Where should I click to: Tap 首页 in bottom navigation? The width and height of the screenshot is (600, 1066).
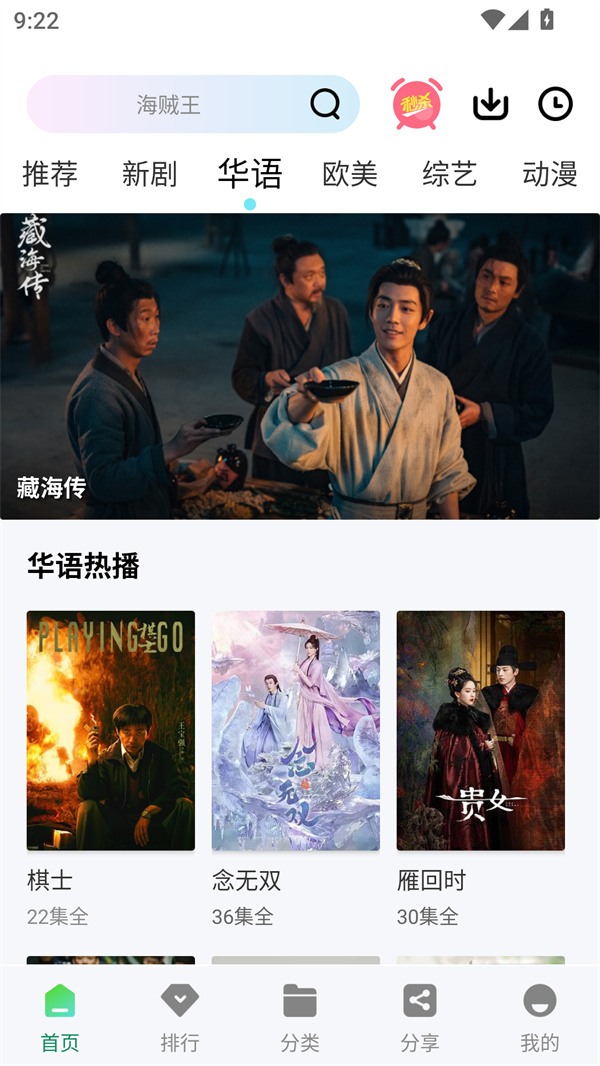point(60,1016)
